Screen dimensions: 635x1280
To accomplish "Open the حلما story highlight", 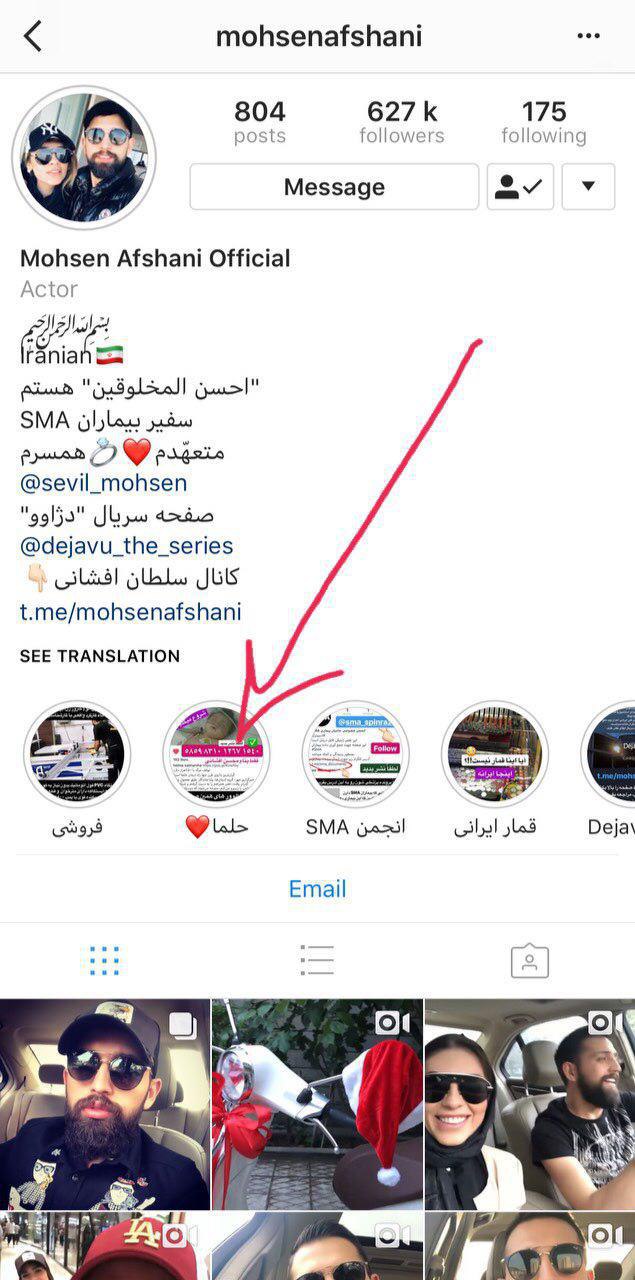I will tap(217, 753).
